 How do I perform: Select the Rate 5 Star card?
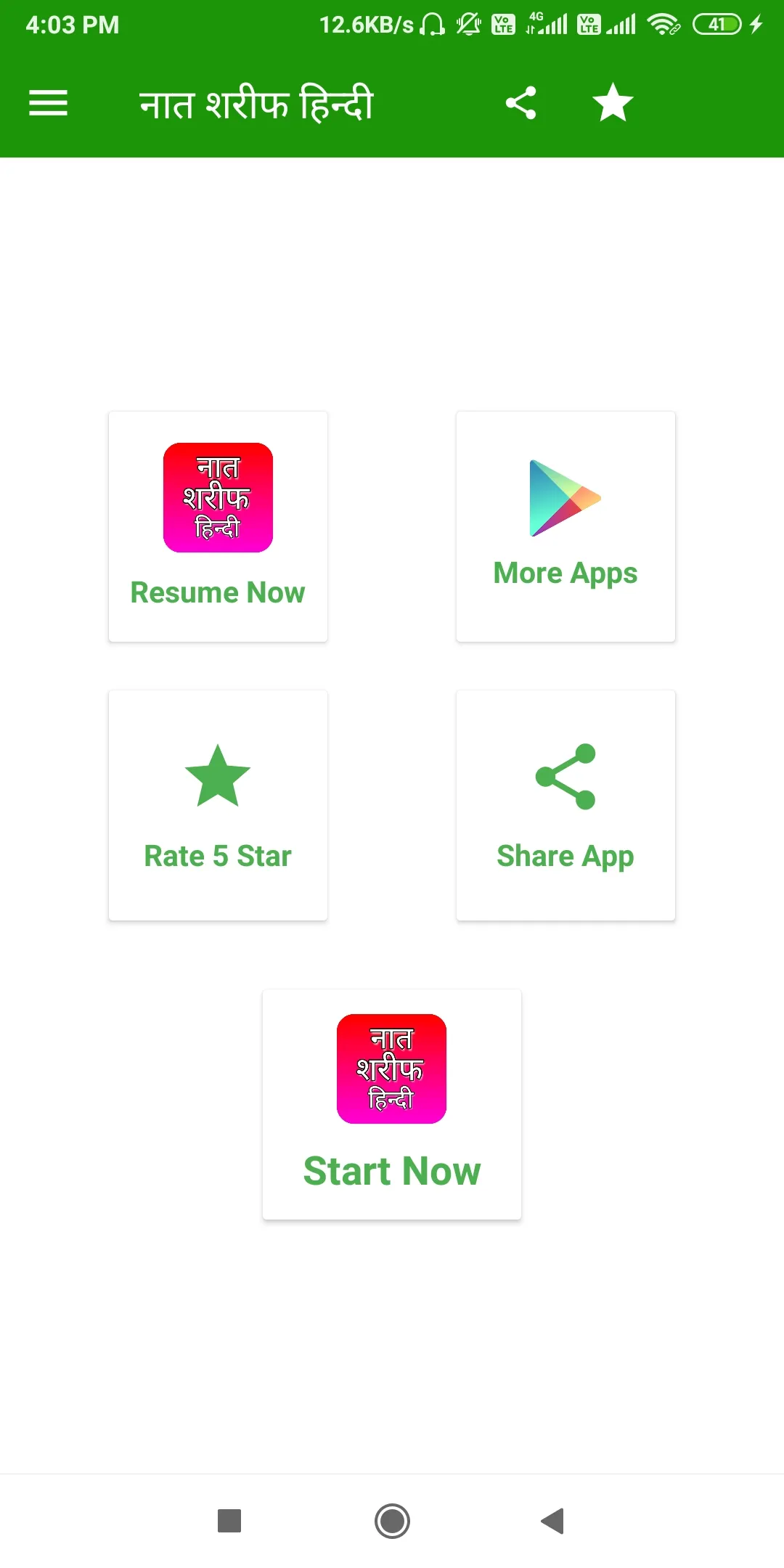[x=218, y=805]
